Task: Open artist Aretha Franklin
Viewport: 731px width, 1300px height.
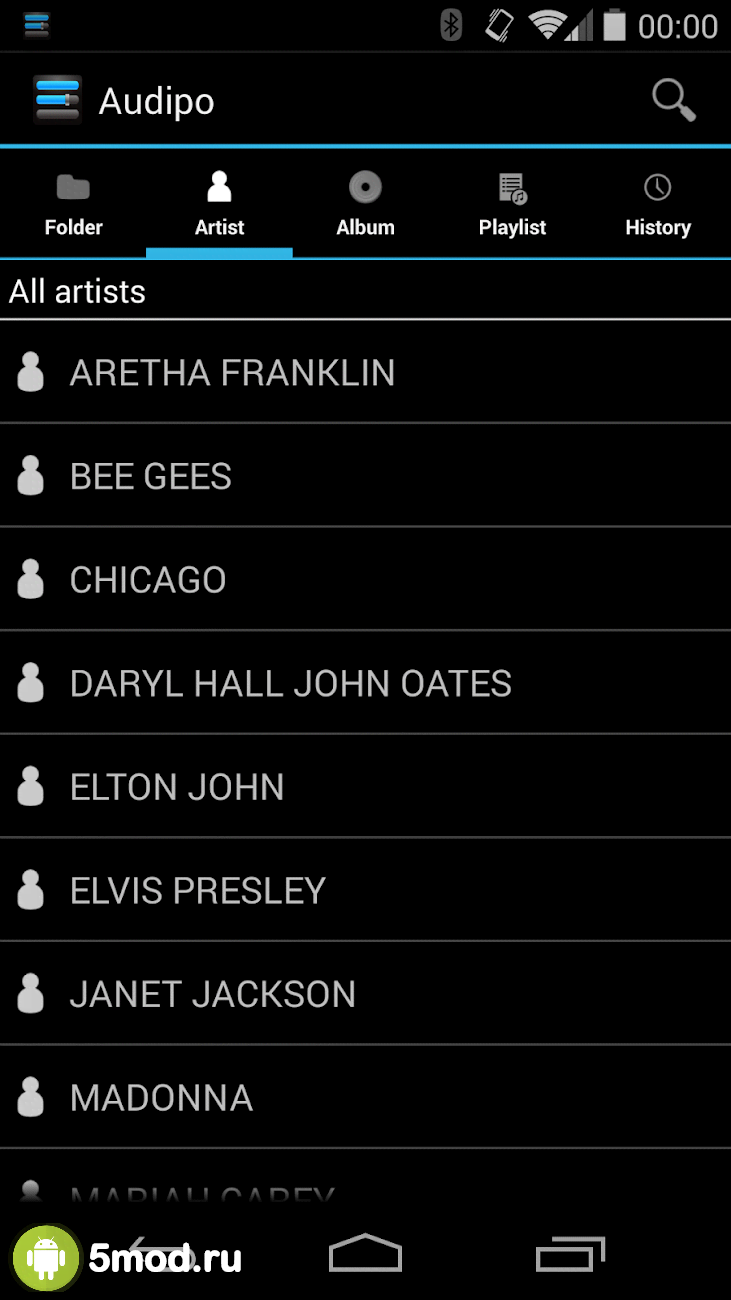Action: pos(365,373)
